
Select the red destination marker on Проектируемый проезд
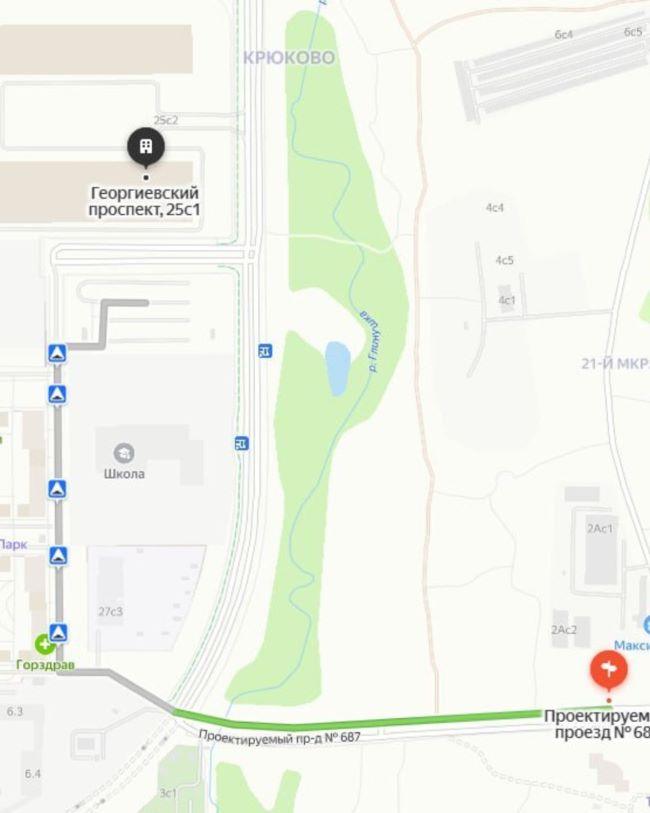tap(608, 668)
